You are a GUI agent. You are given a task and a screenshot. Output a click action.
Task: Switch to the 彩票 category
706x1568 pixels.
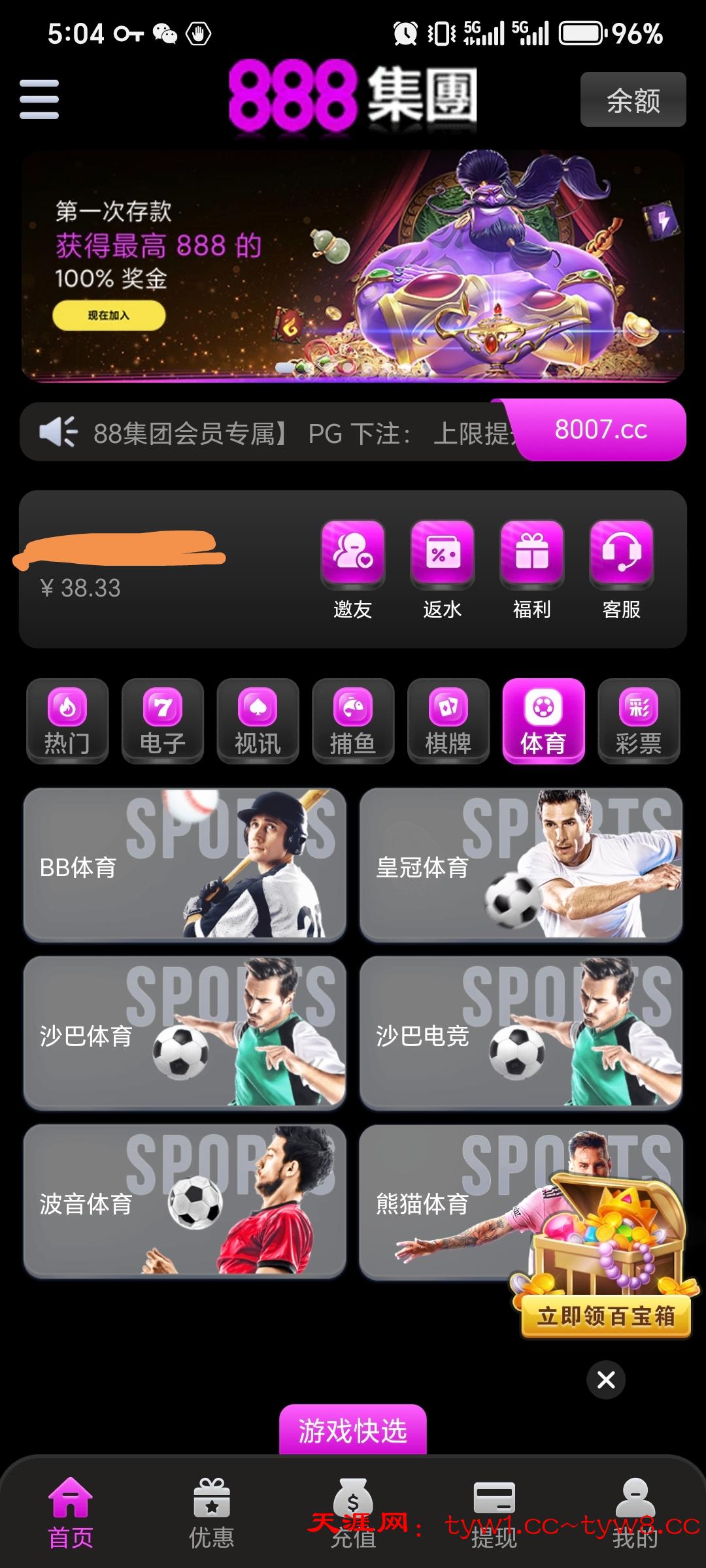(x=639, y=721)
